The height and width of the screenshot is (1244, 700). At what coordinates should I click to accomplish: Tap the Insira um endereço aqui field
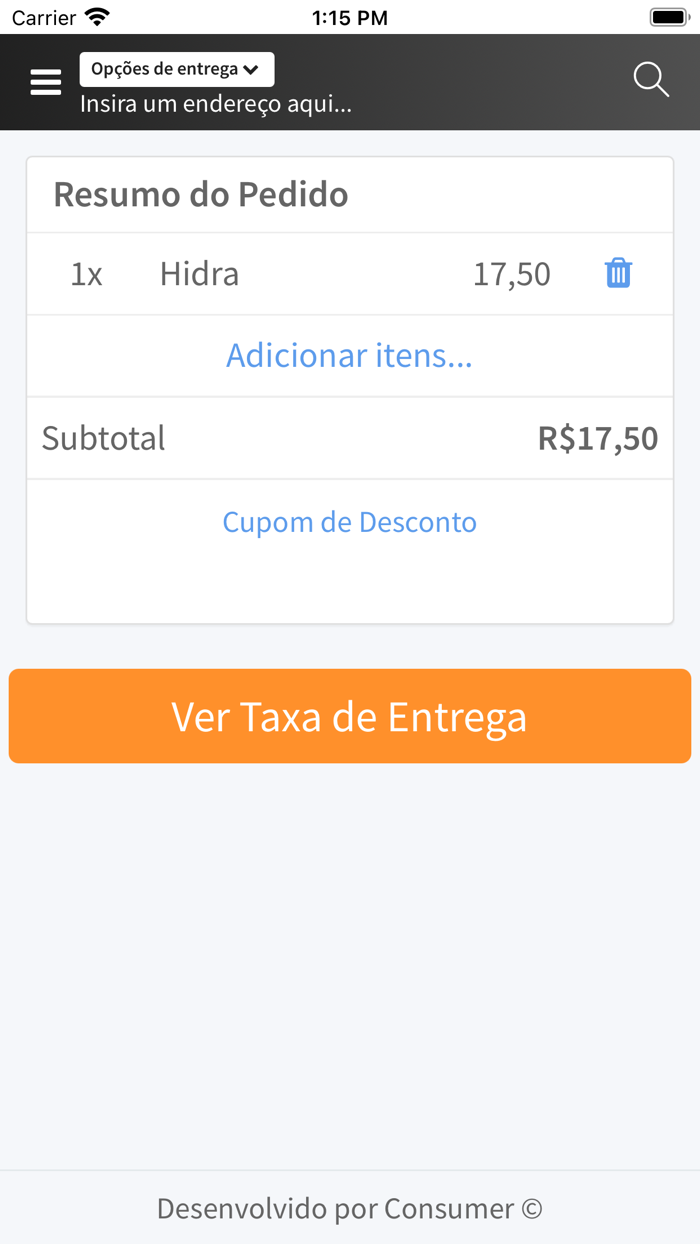click(x=216, y=104)
